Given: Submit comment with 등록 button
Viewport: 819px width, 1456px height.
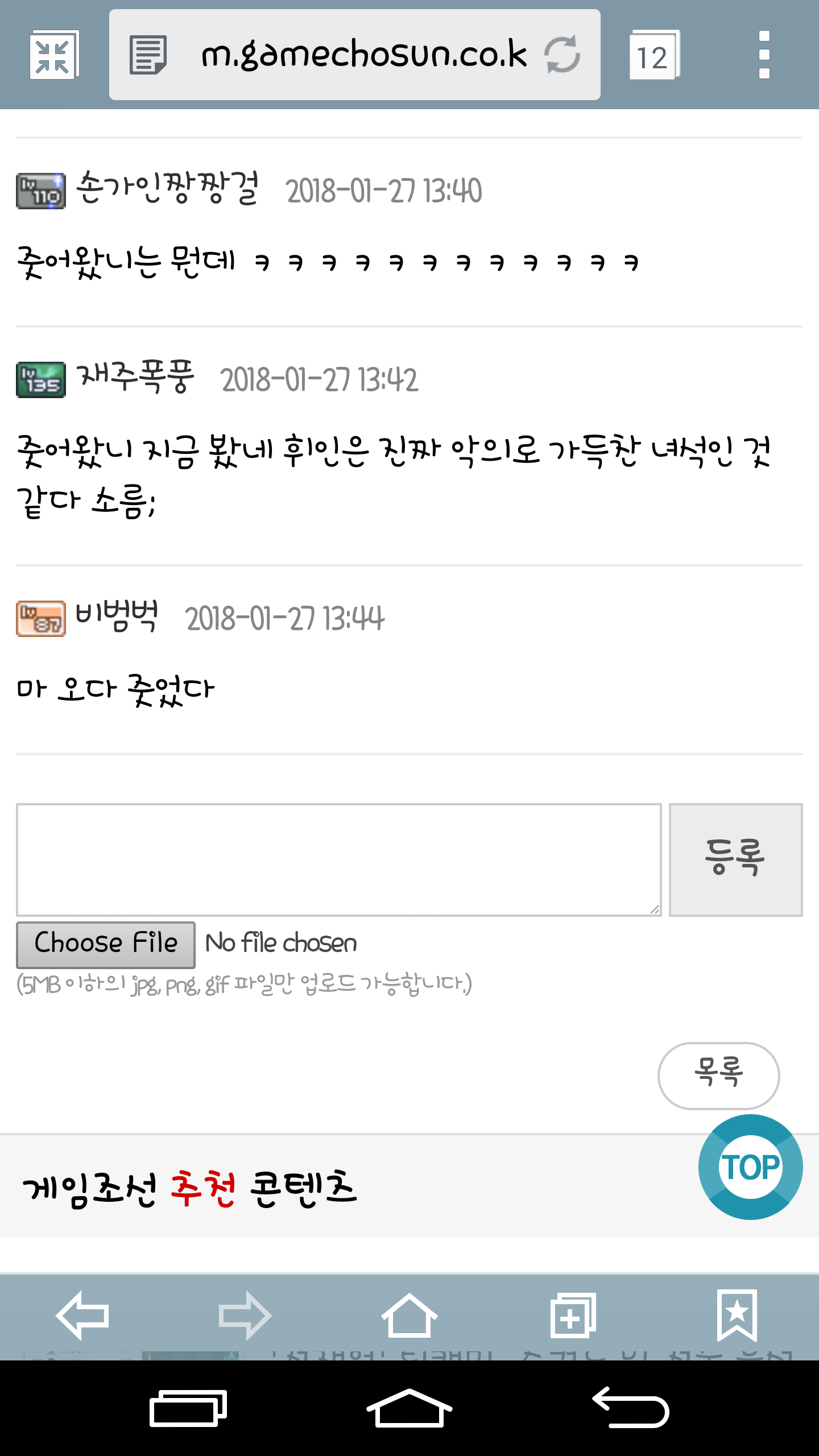Looking at the screenshot, I should click(x=735, y=859).
